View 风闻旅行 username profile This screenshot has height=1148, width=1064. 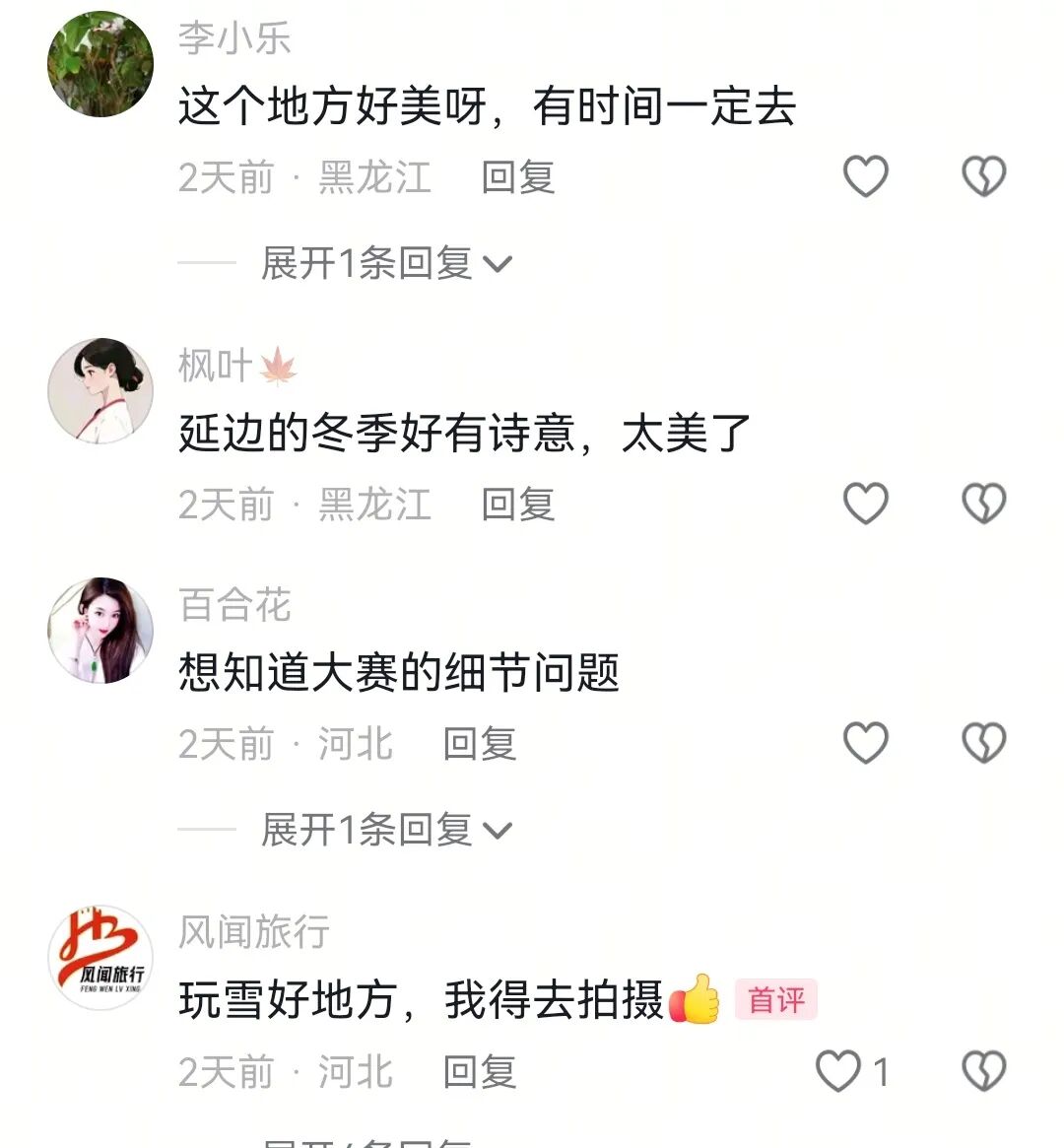pyautogui.click(x=254, y=932)
